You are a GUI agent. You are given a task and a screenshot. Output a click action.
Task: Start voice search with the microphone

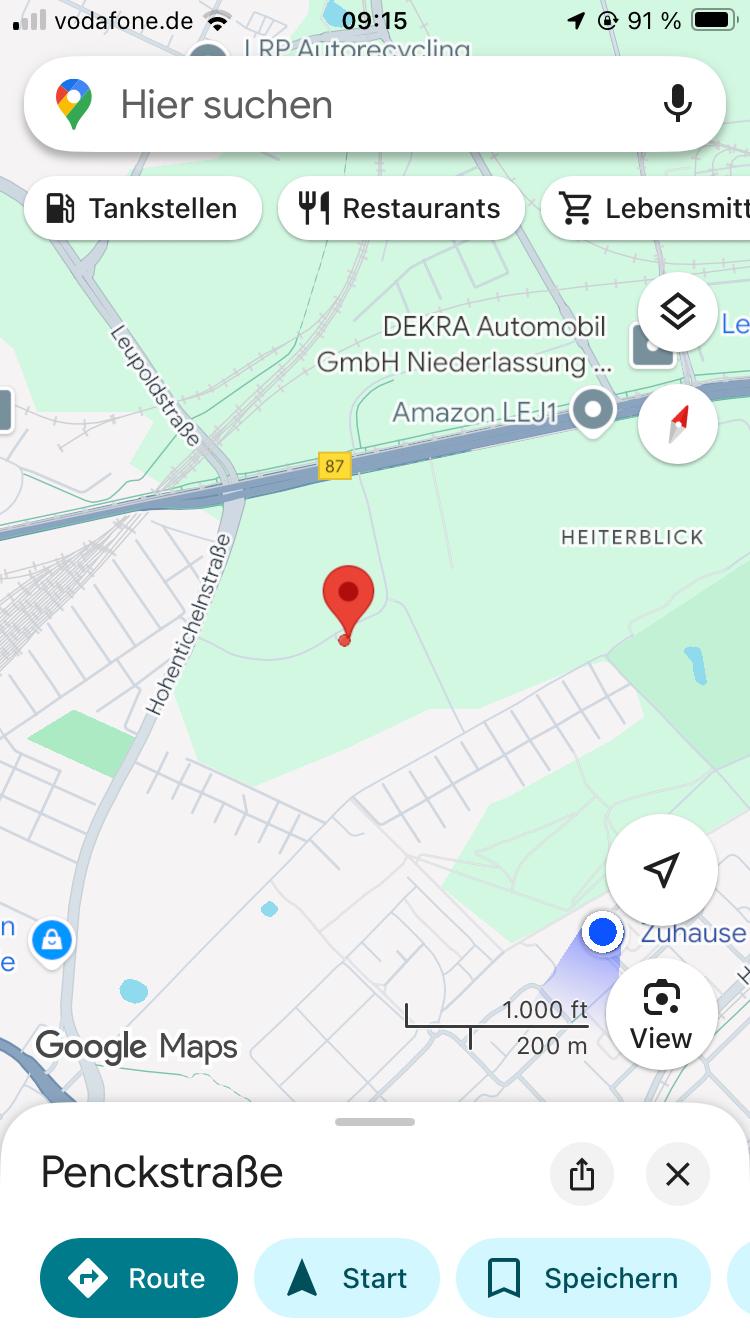(677, 104)
